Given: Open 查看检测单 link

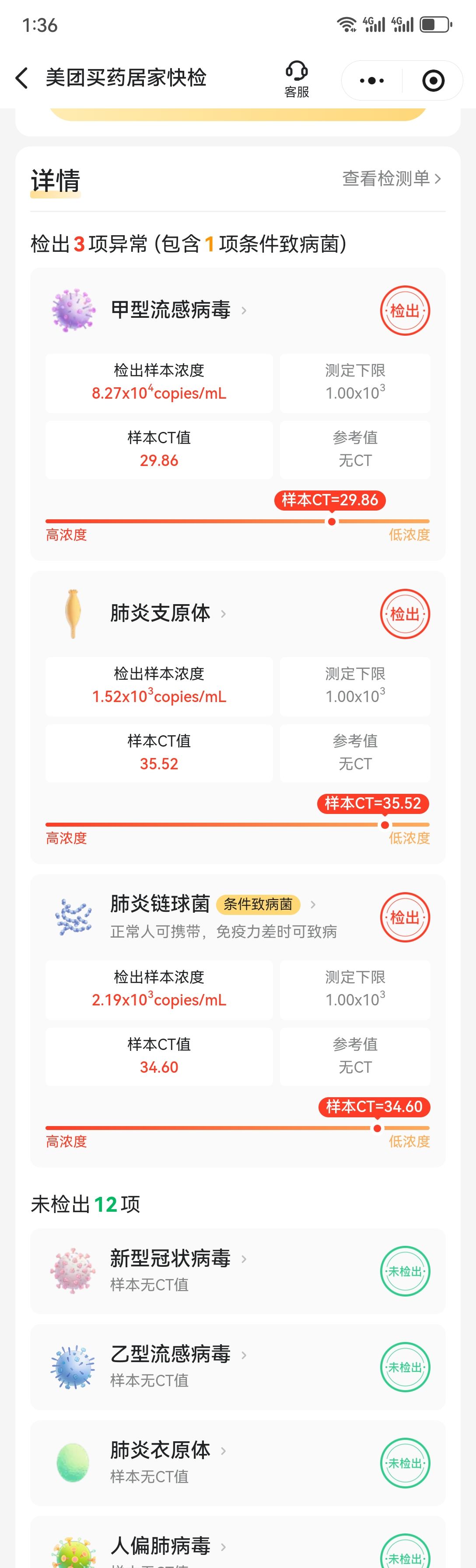Looking at the screenshot, I should click(x=391, y=178).
